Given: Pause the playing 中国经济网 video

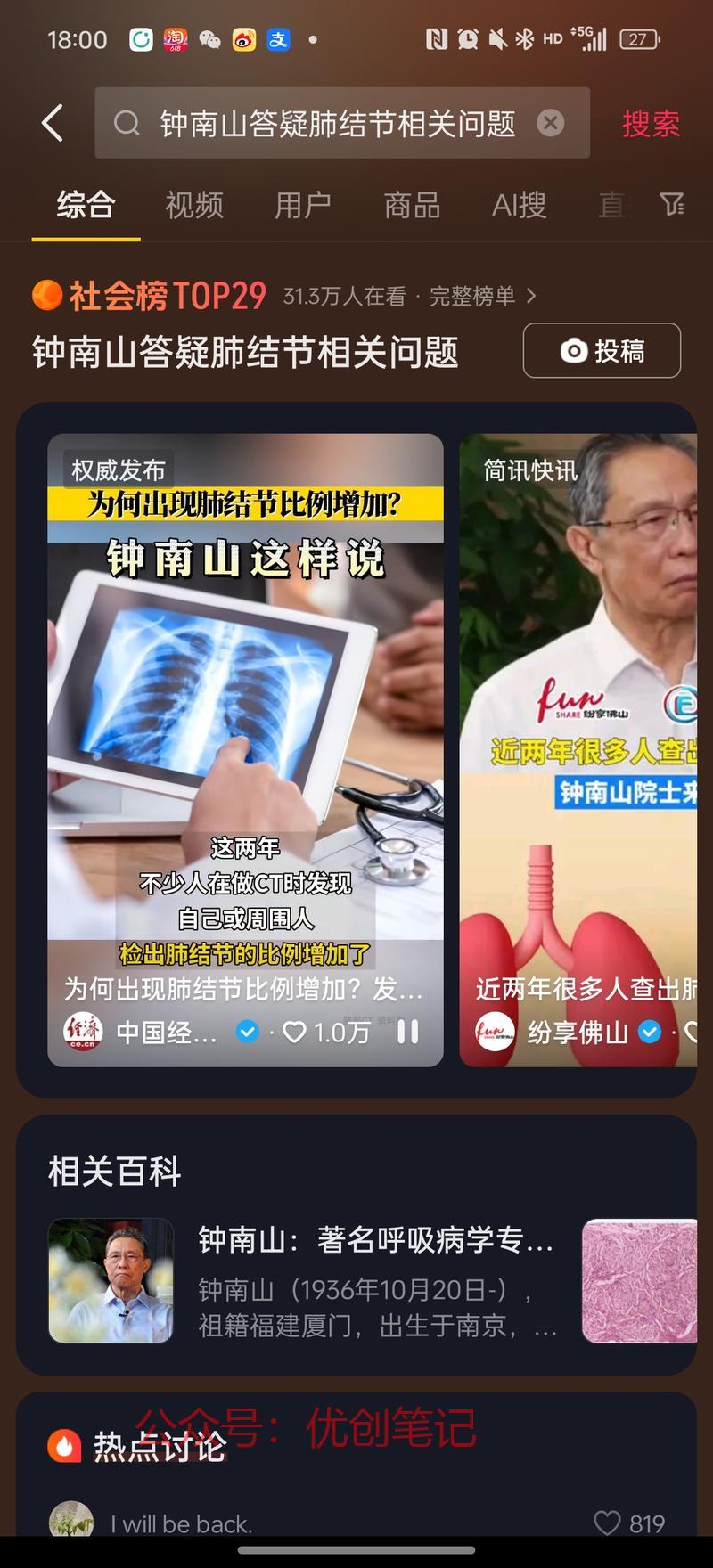Looking at the screenshot, I should point(408,1032).
